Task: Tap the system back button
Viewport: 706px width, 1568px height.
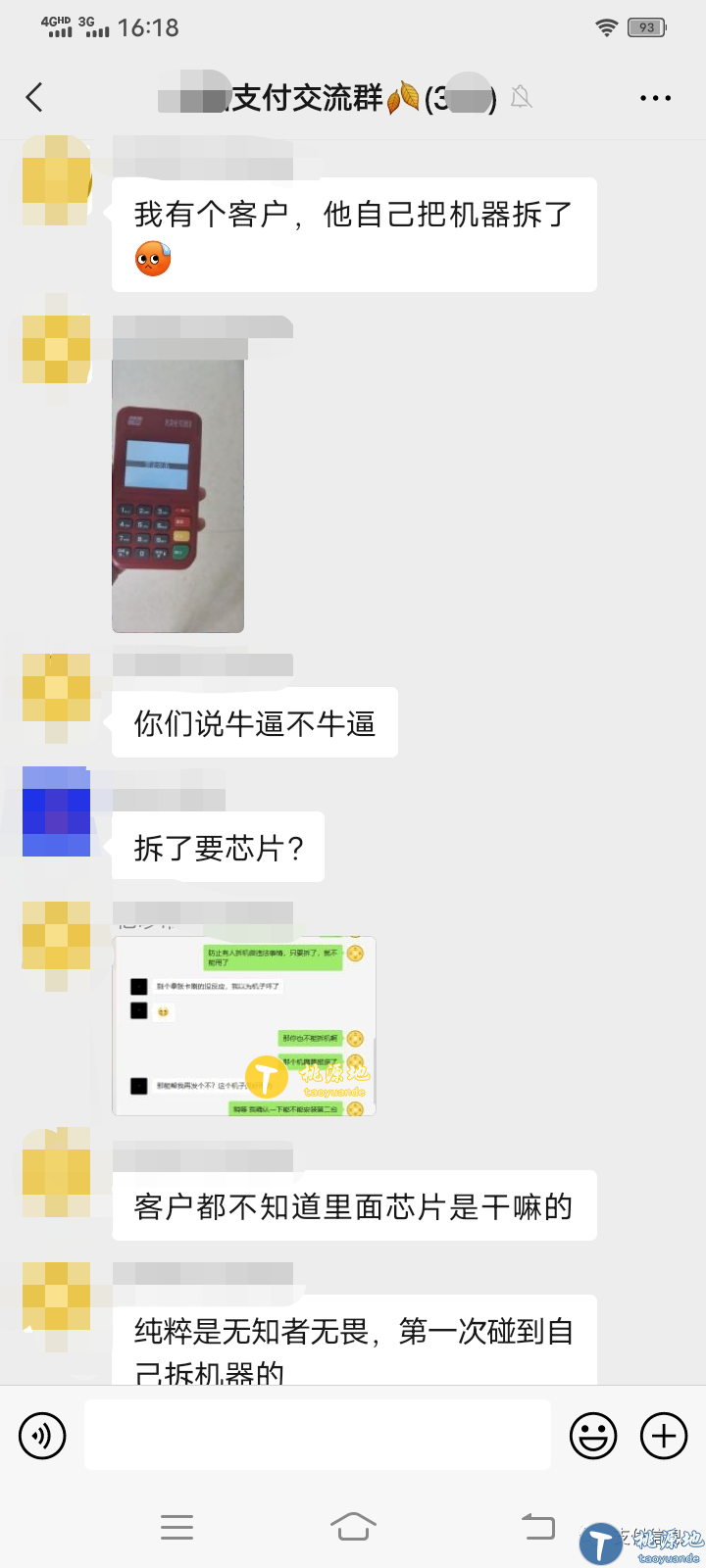Action: [537, 1526]
